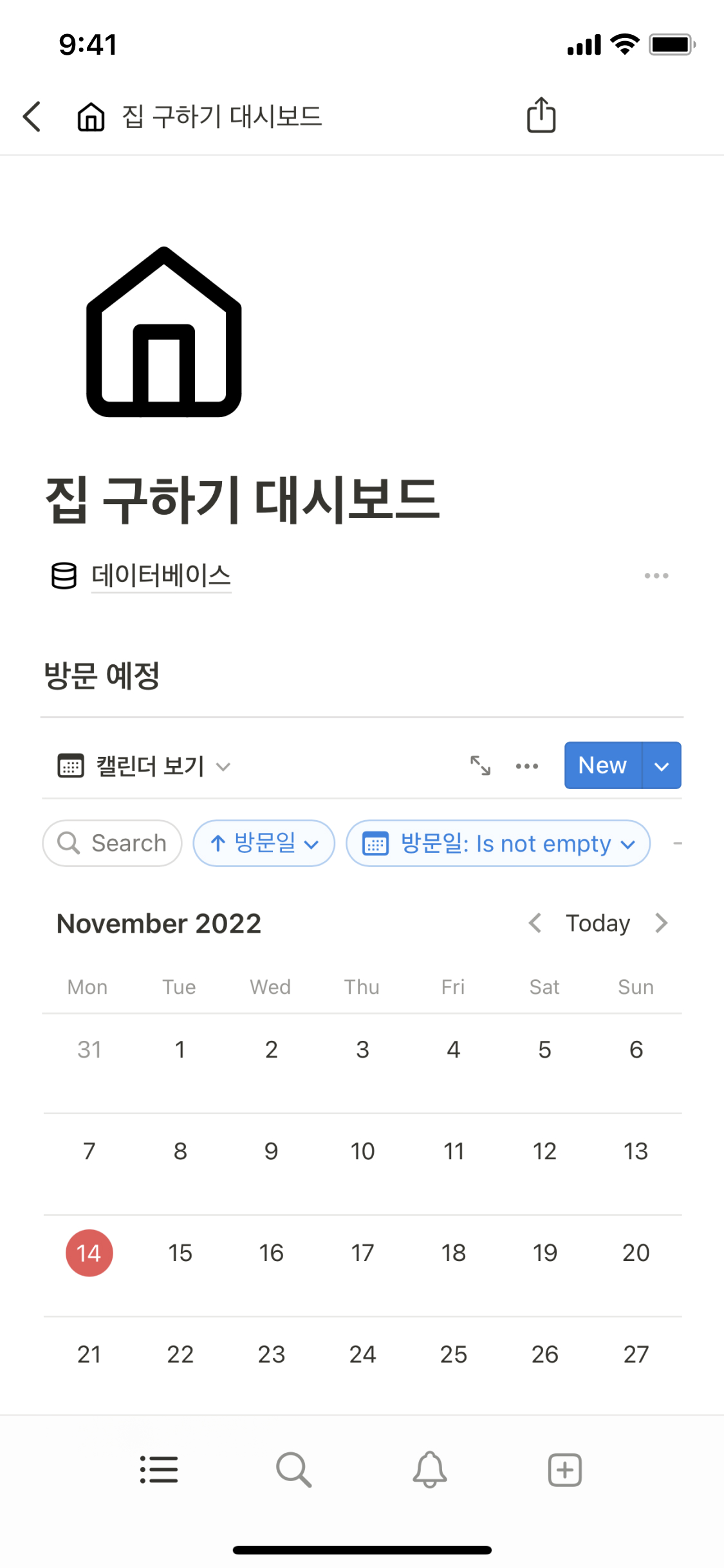Tap the Search field in the calendar

point(113,843)
